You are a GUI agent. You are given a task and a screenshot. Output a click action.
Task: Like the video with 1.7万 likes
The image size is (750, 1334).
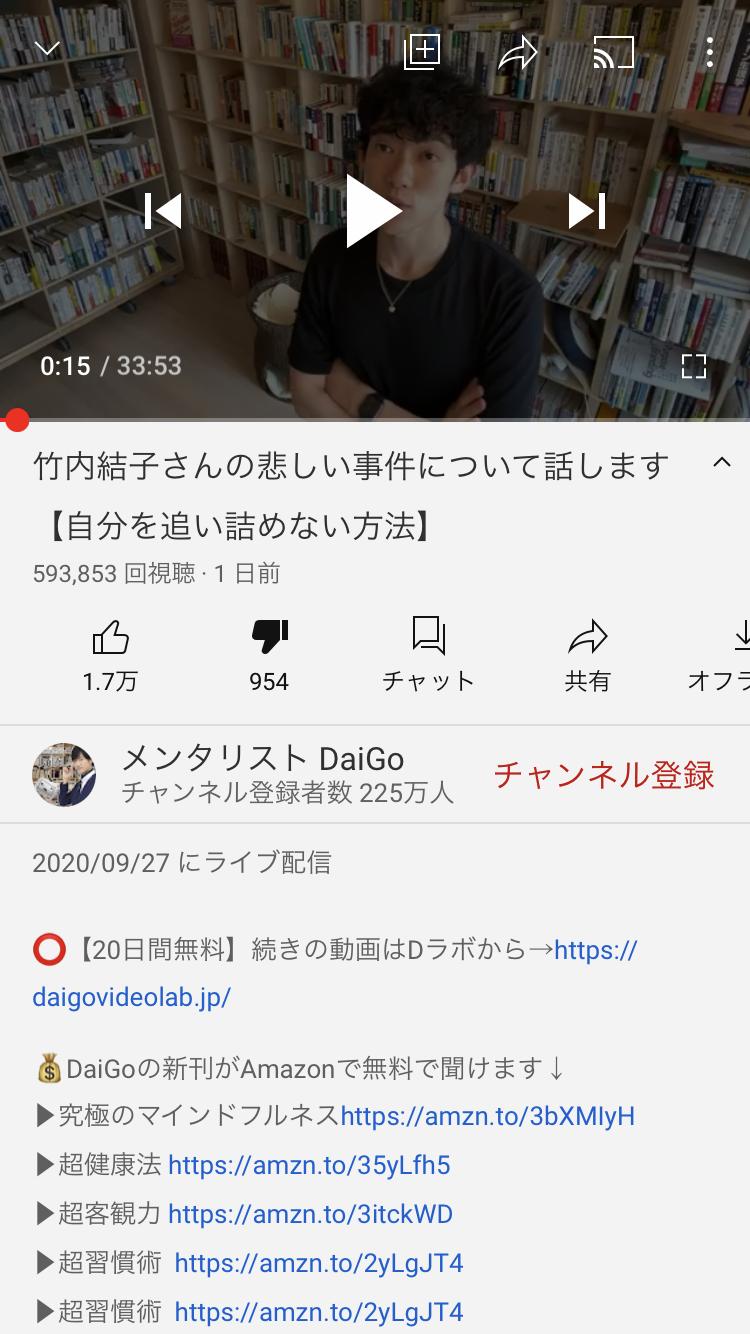coord(110,656)
